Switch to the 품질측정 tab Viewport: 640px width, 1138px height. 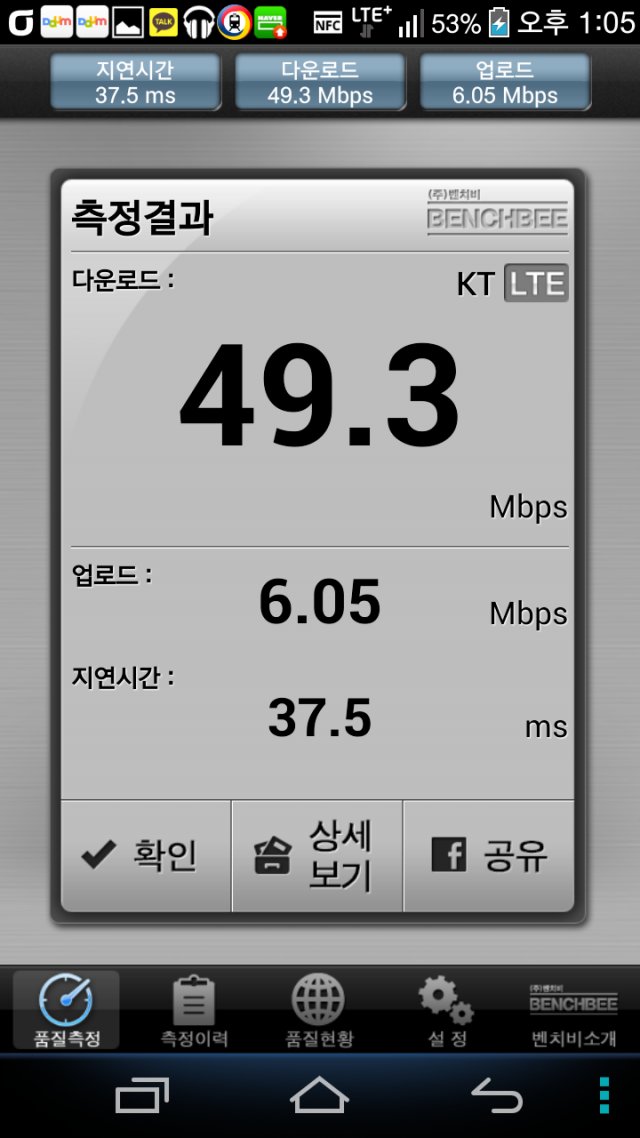click(66, 1010)
